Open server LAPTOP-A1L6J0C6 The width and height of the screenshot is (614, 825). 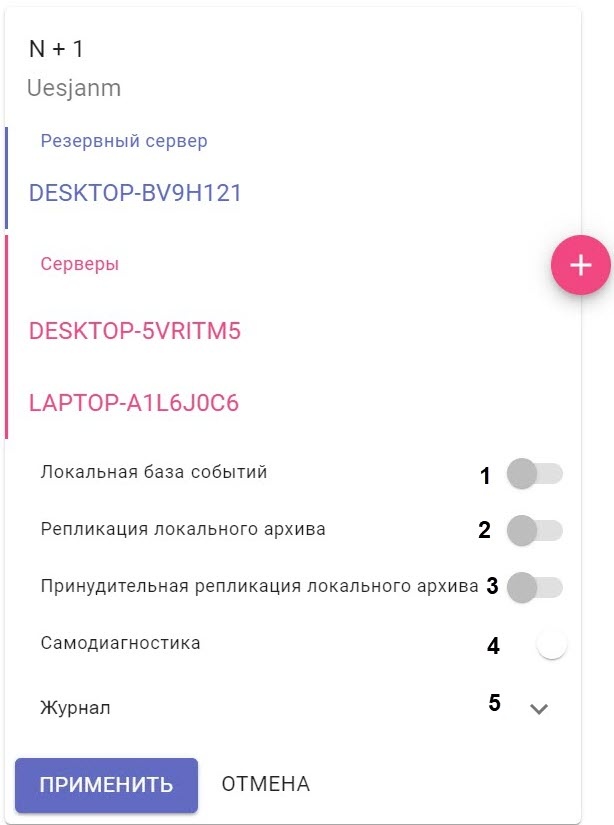click(133, 403)
